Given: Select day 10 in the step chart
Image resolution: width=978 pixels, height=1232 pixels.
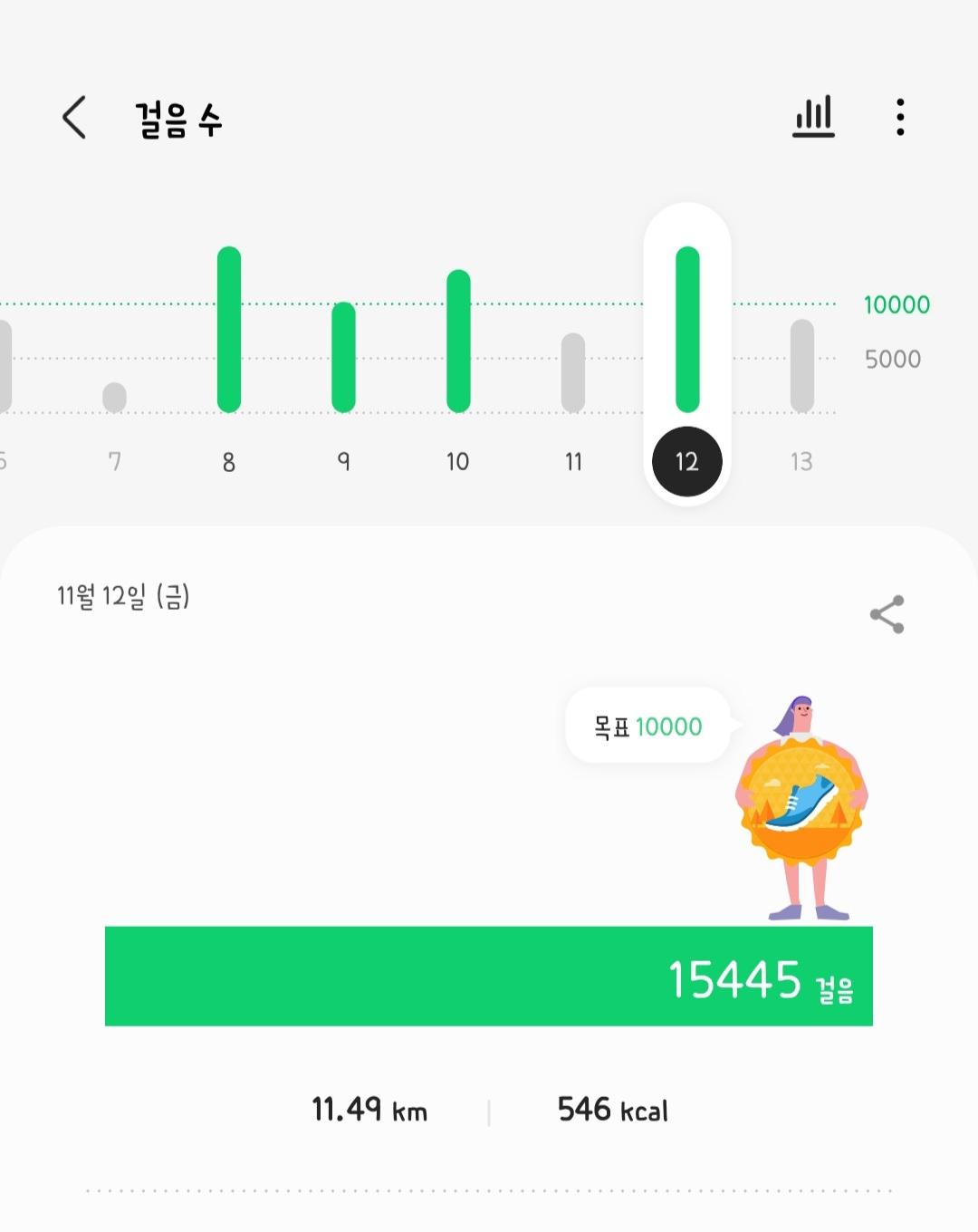Looking at the screenshot, I should click(457, 461).
